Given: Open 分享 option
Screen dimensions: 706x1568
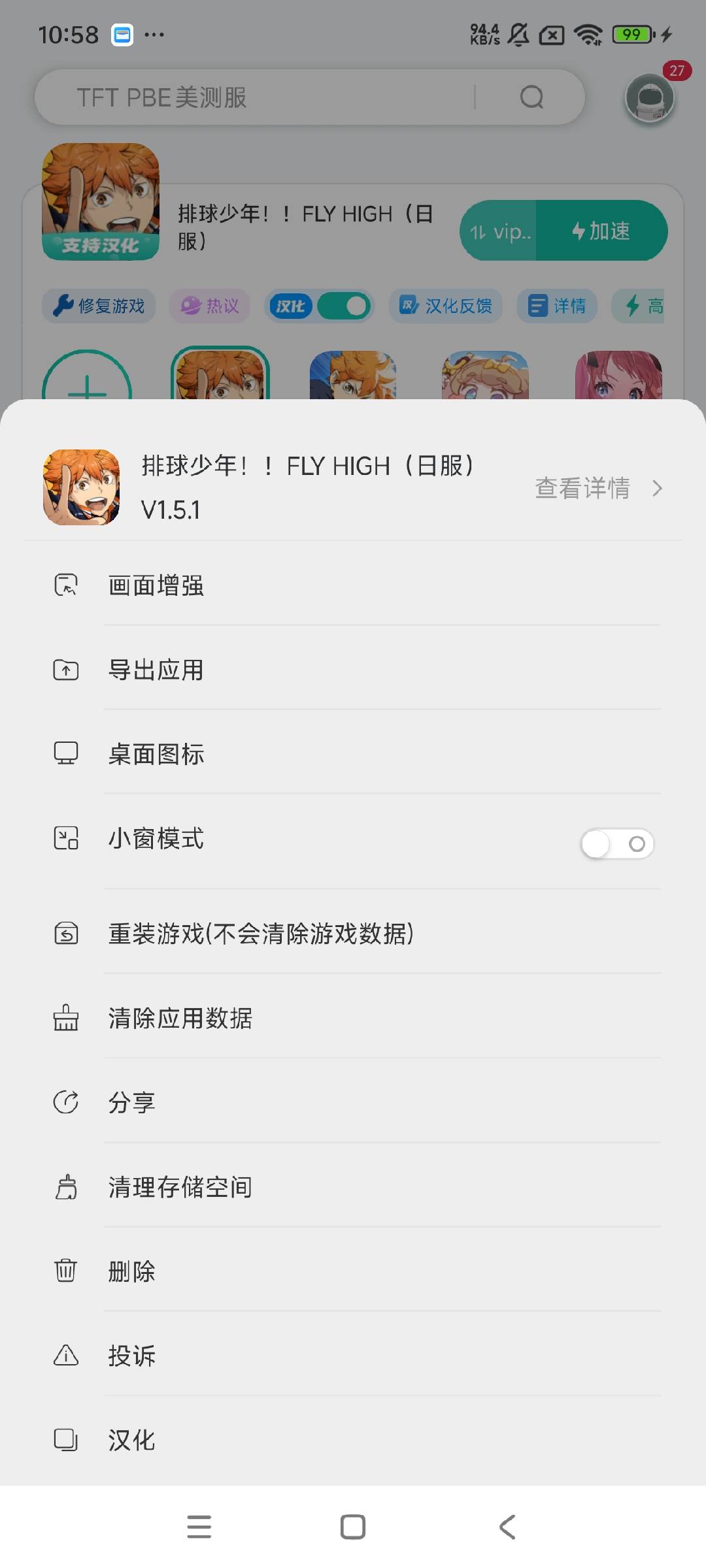Looking at the screenshot, I should pos(132,1102).
